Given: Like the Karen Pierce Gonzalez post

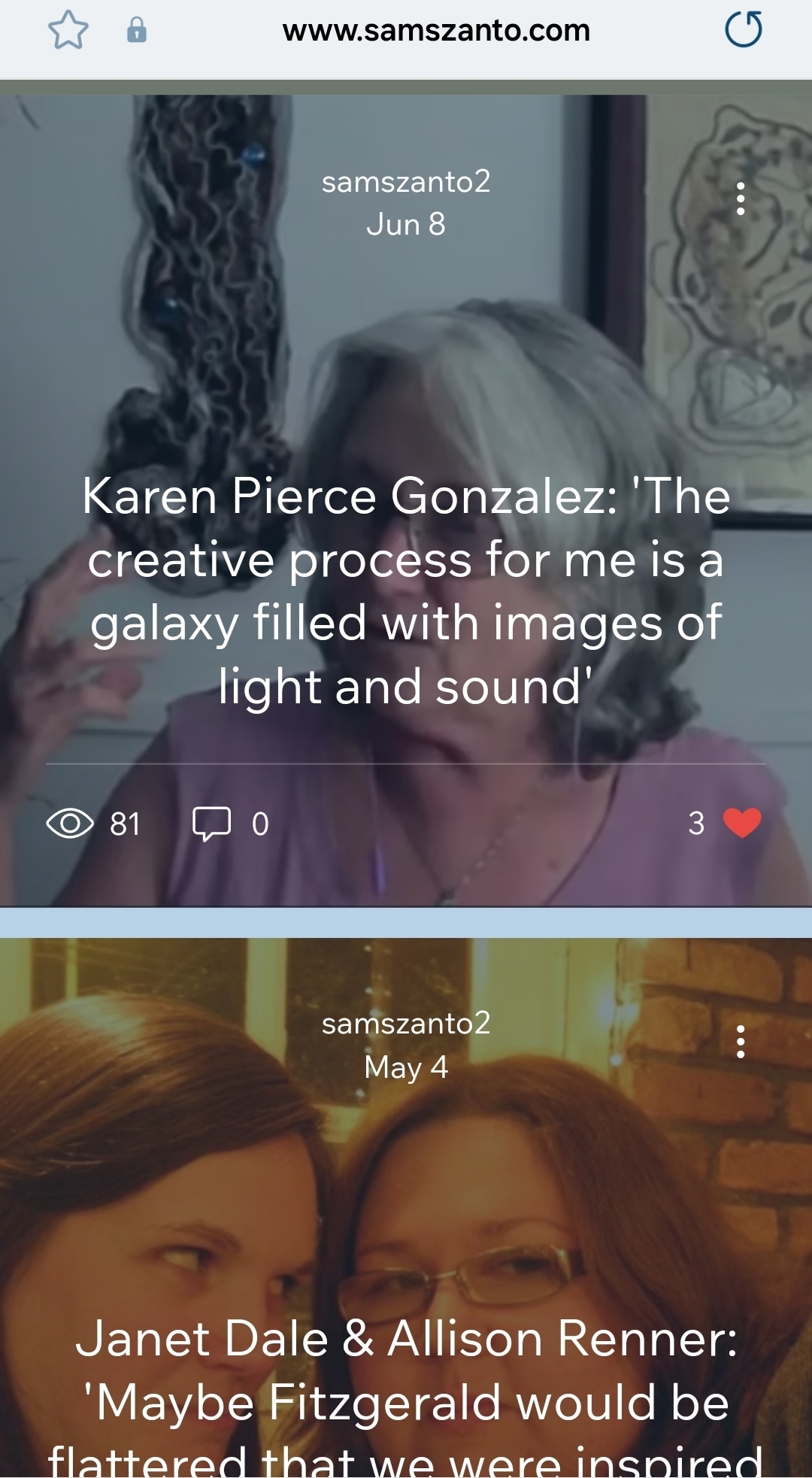Looking at the screenshot, I should pyautogui.click(x=741, y=823).
